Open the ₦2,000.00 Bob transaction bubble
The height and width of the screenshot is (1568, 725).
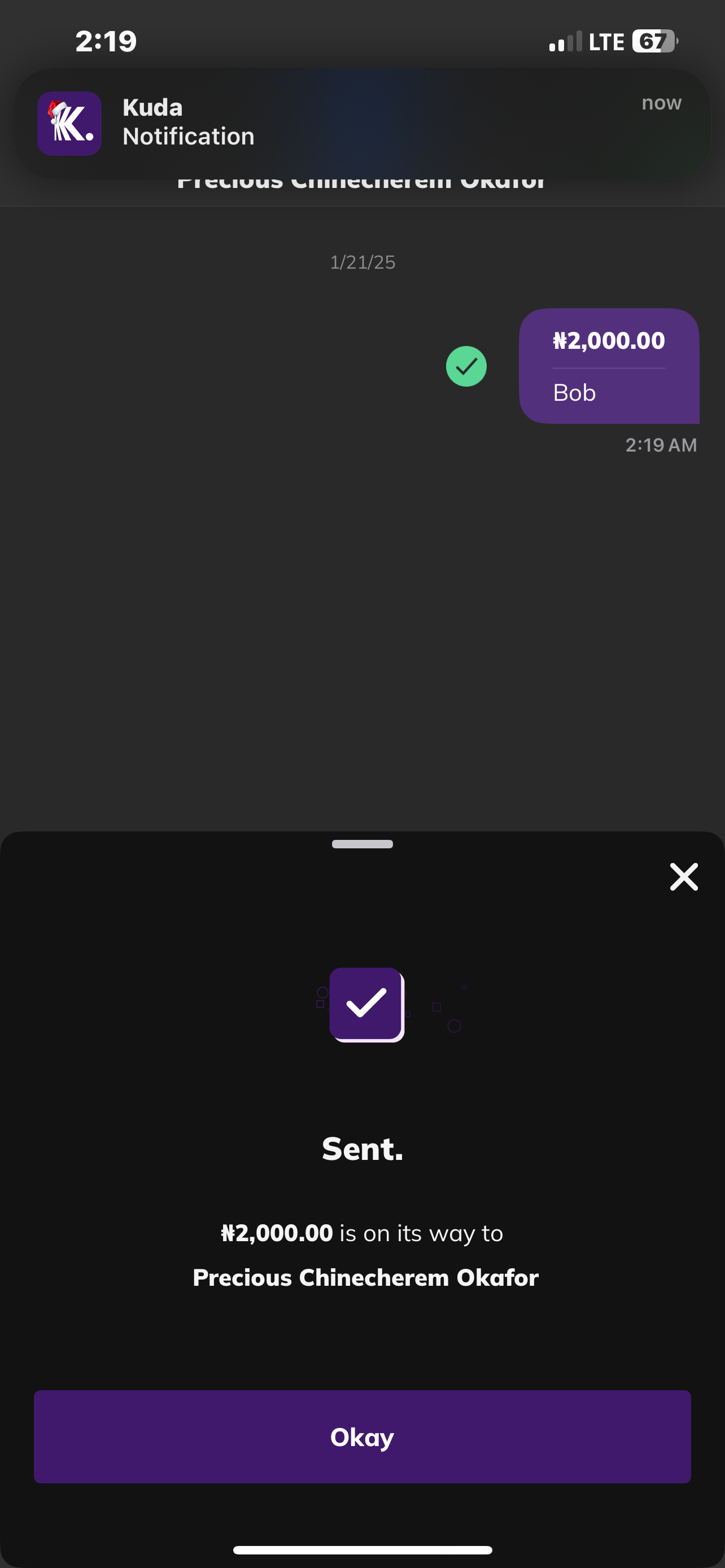coord(609,366)
